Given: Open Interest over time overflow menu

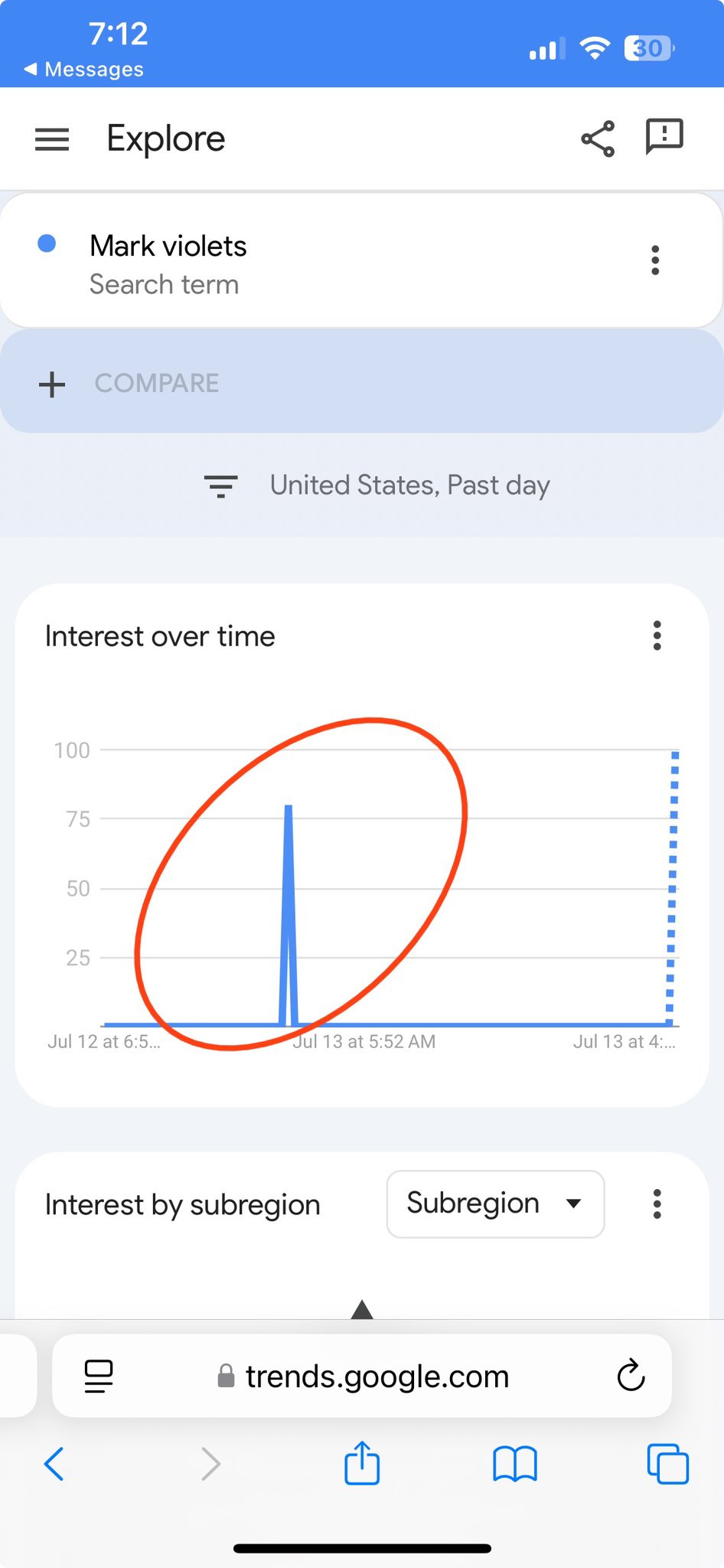Looking at the screenshot, I should click(x=657, y=635).
